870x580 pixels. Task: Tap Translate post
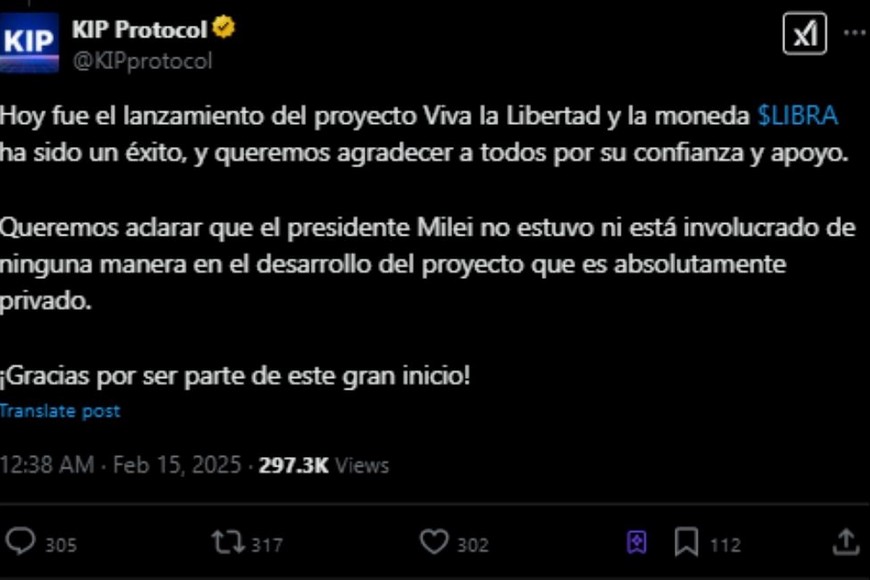pyautogui.click(x=60, y=411)
